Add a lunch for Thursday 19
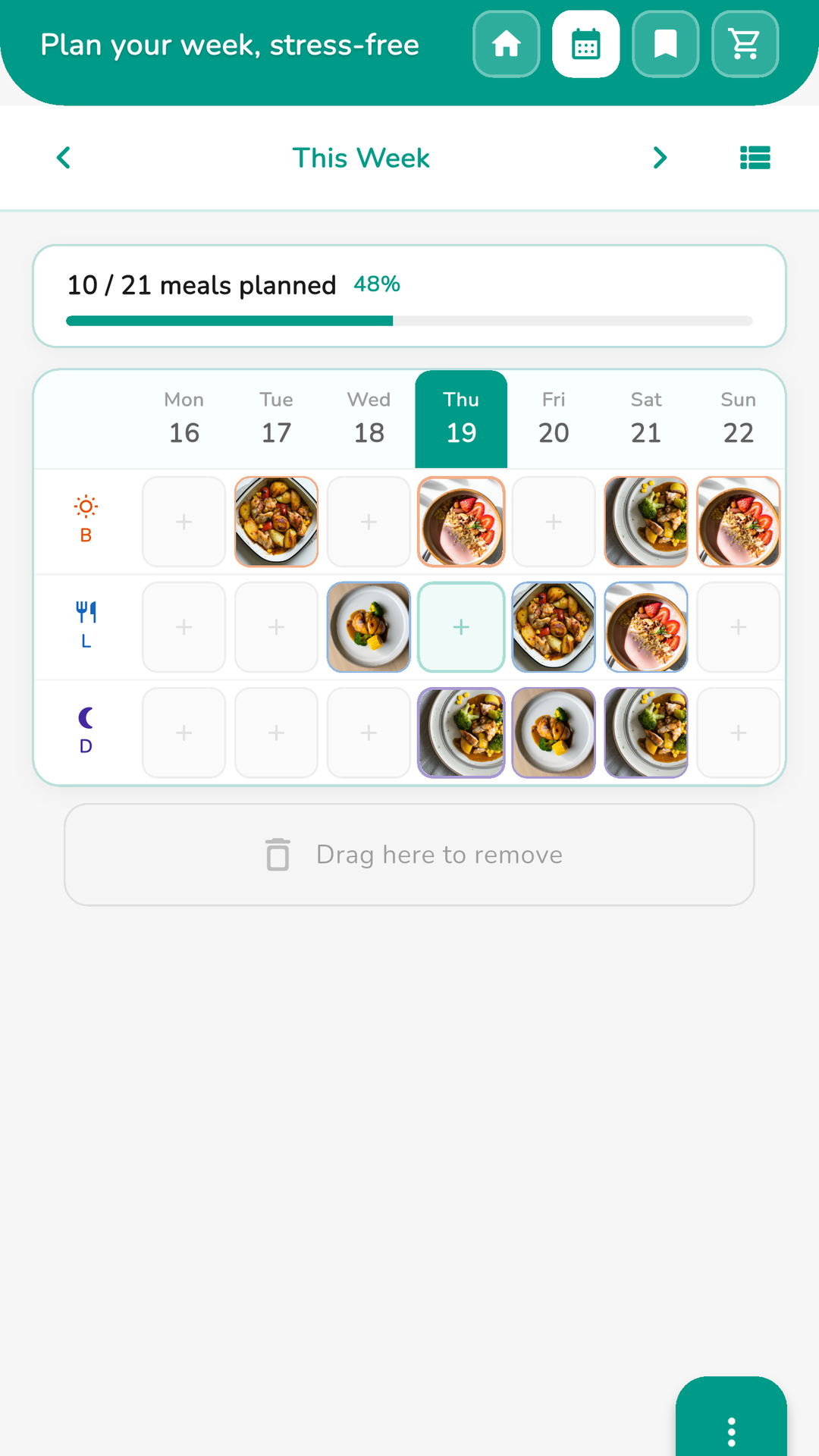 pos(461,626)
